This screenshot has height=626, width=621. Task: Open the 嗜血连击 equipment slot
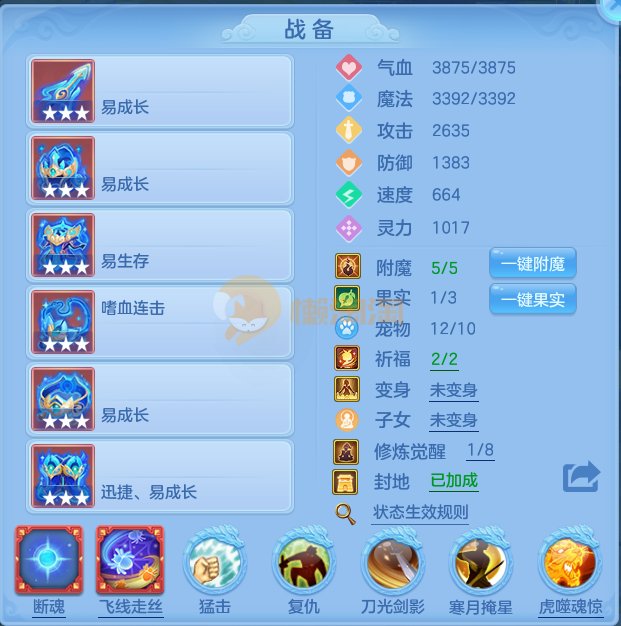160,322
